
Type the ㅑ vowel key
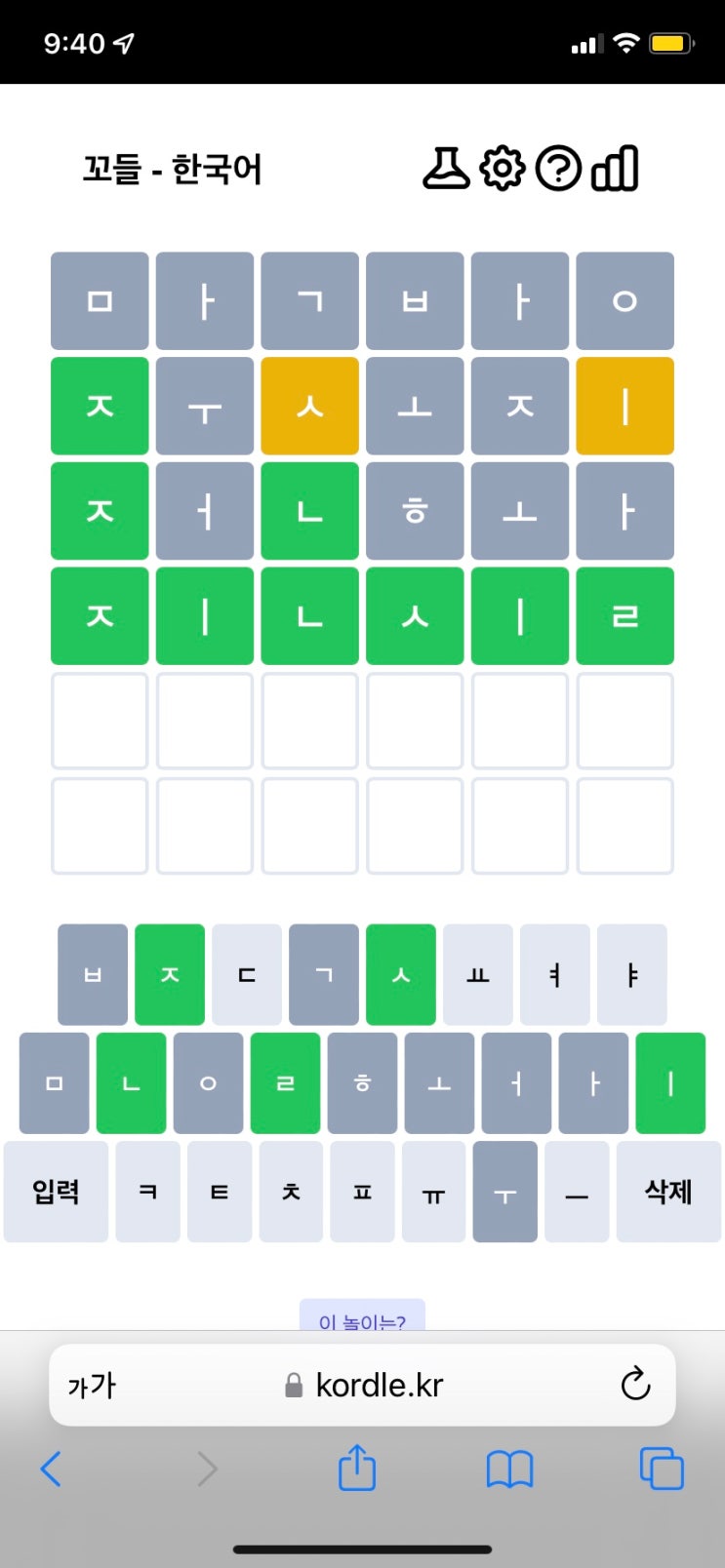click(632, 975)
